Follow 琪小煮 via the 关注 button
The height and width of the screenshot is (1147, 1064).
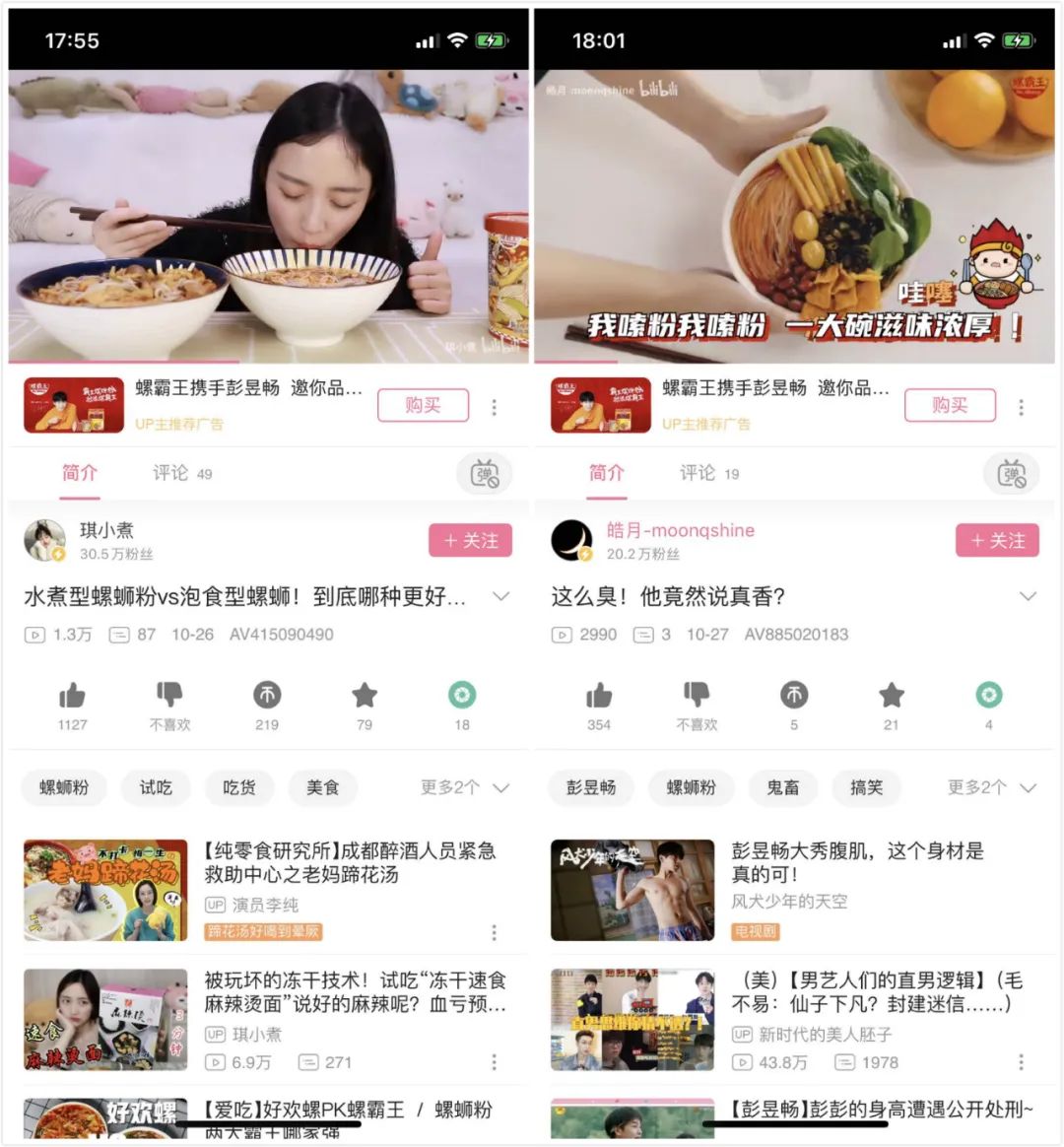[471, 540]
